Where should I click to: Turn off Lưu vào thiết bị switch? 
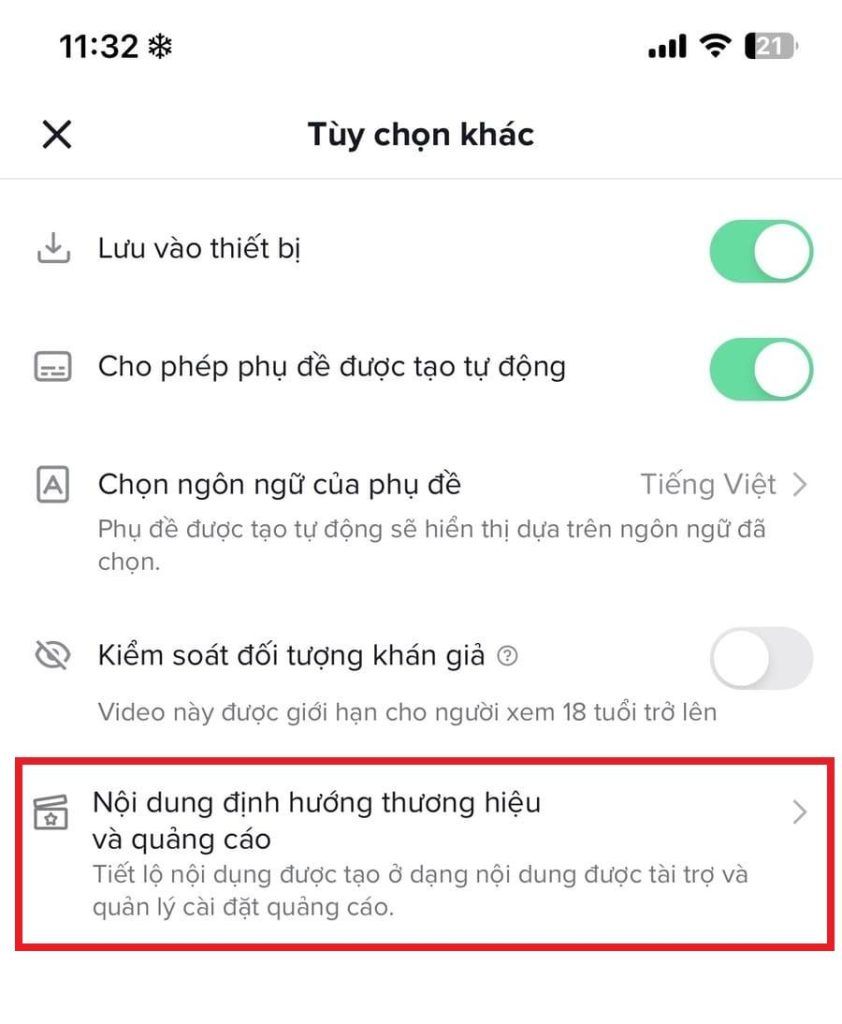point(761,251)
